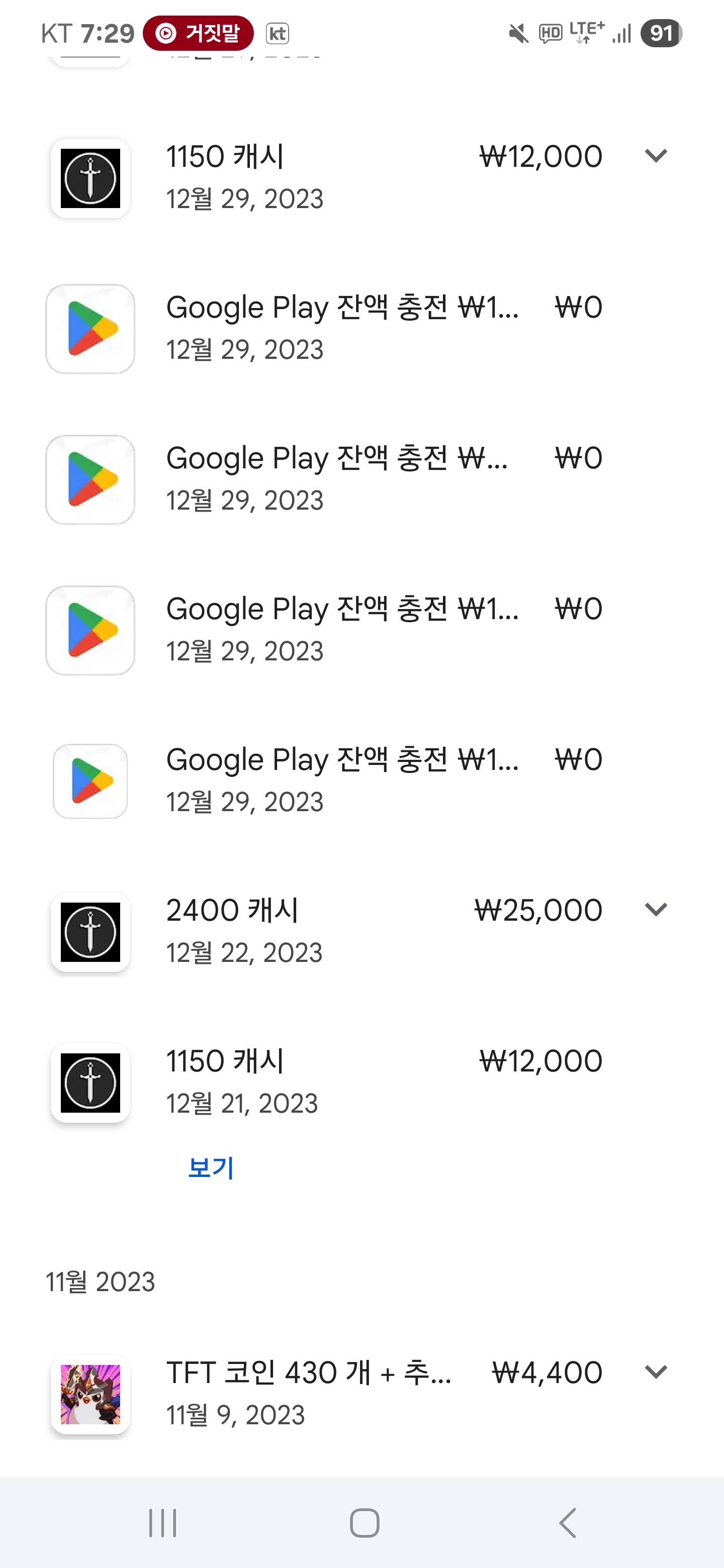Tap the 보기 link under 12월 21 purchase
The width and height of the screenshot is (724, 1568).
tap(211, 1167)
